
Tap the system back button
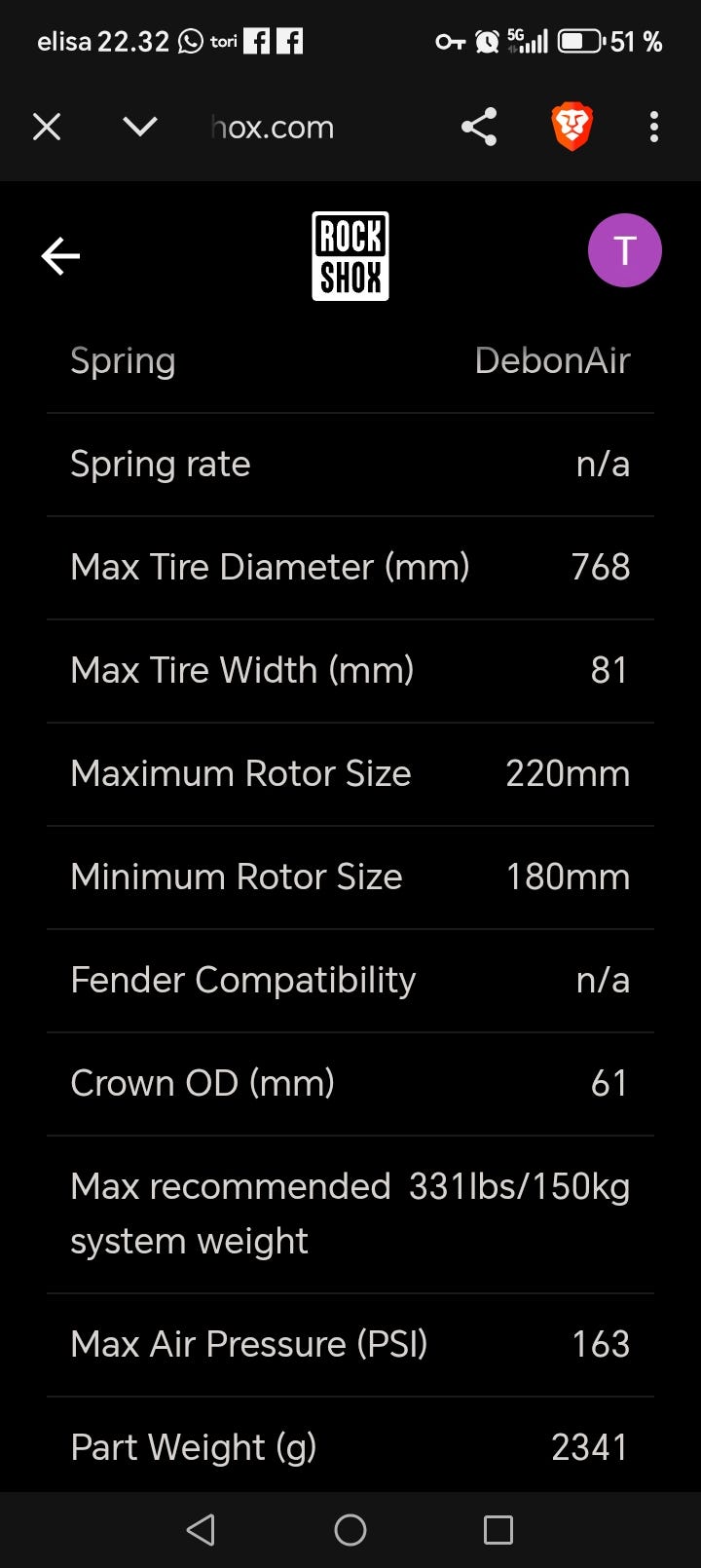(x=201, y=1529)
